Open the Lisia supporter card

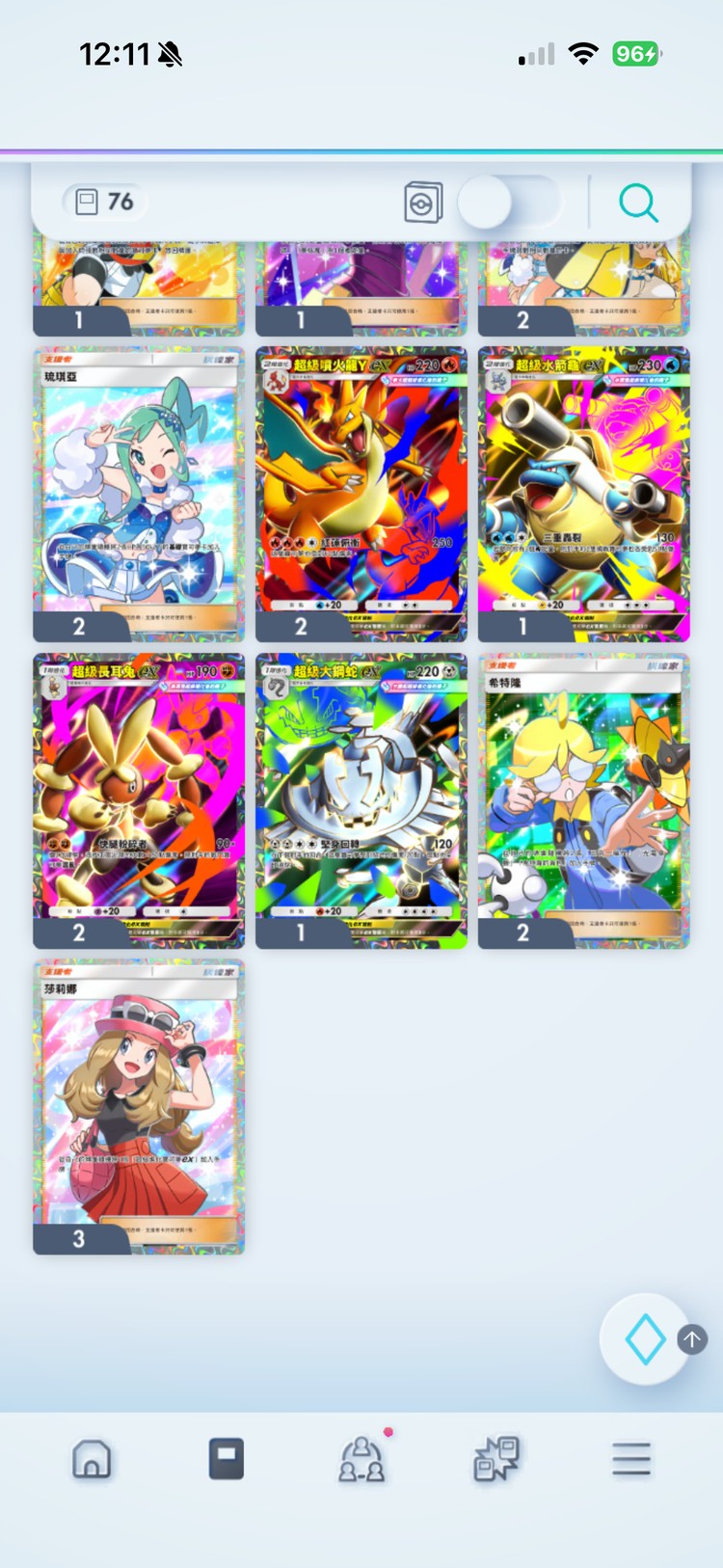(139, 494)
